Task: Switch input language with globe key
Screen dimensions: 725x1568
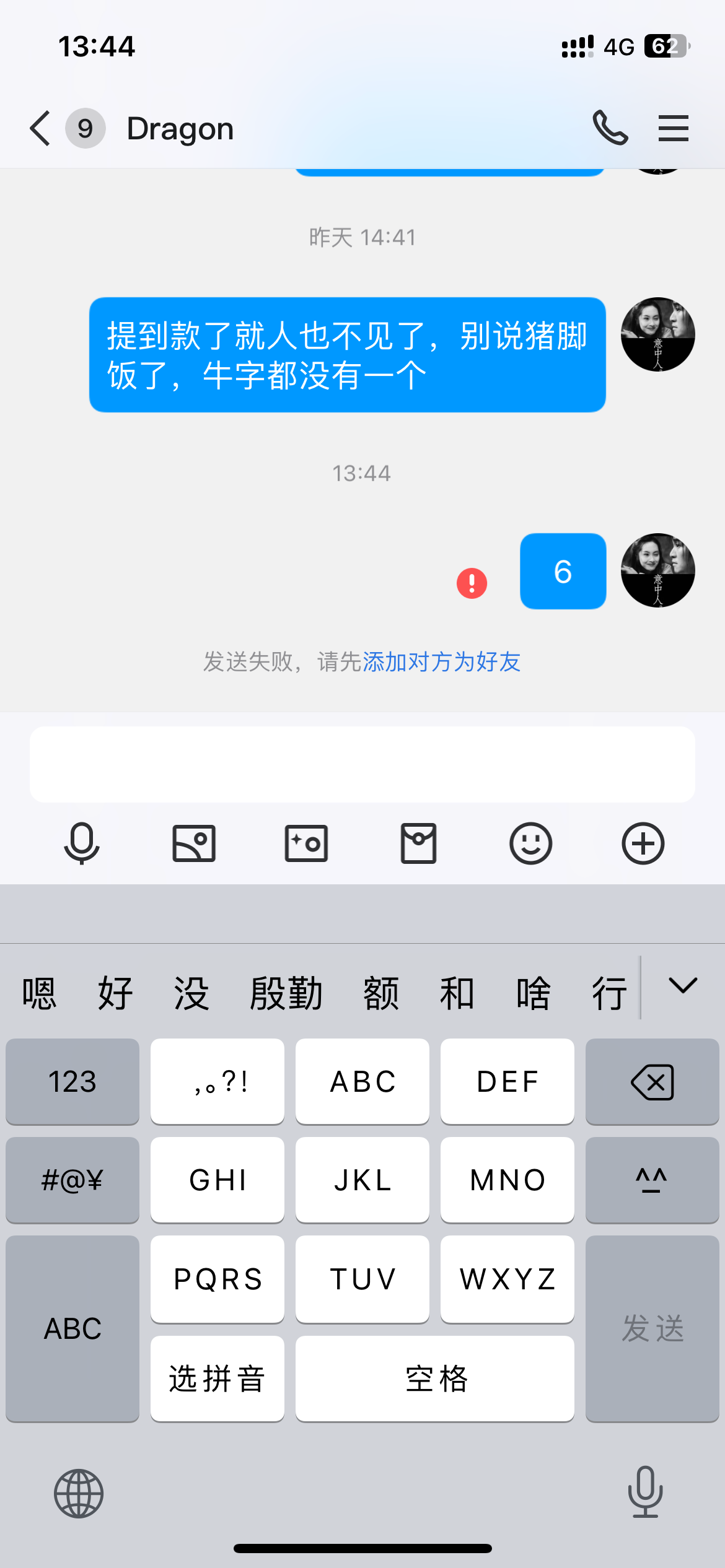Action: (x=79, y=1493)
